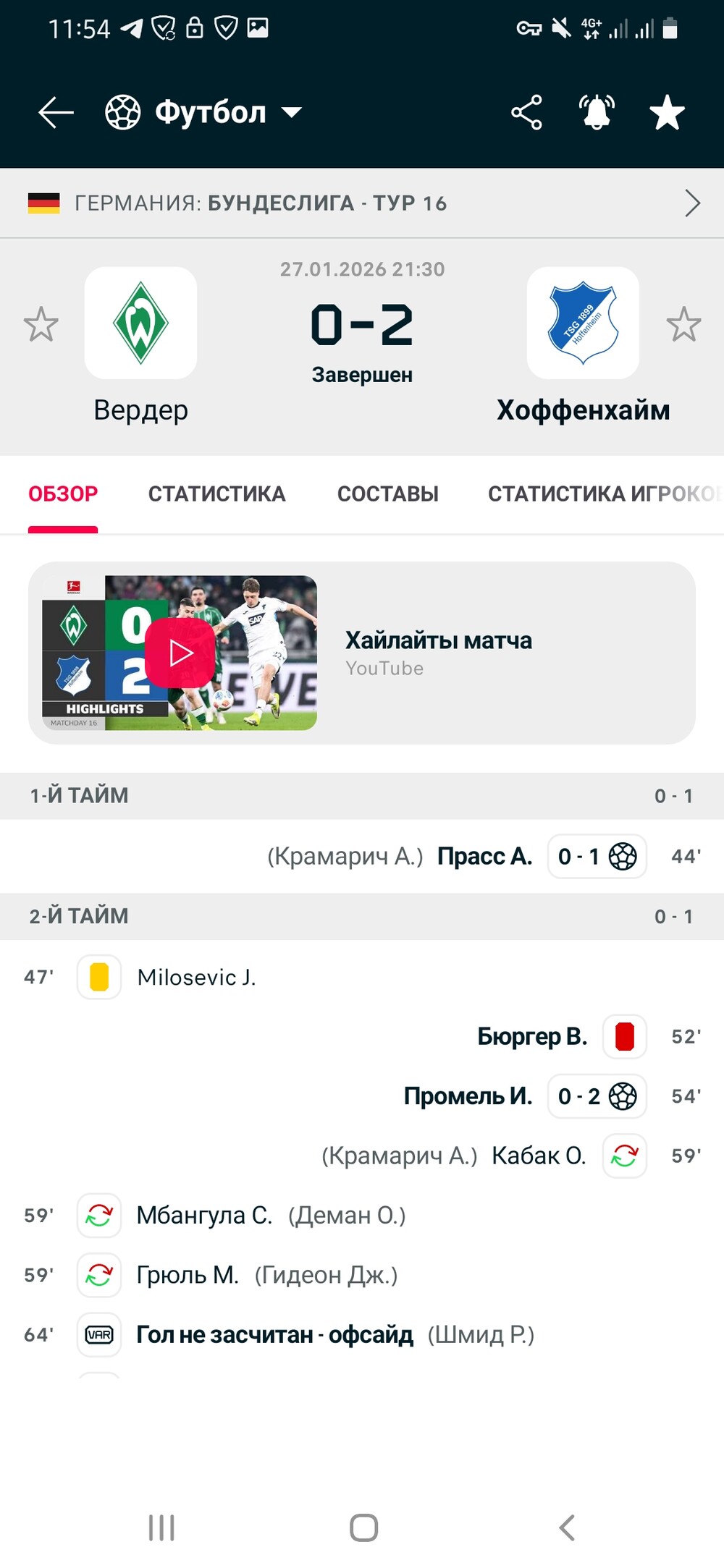This screenshot has height=1568, width=724.
Task: Open the Вердер team page
Action: [x=140, y=323]
